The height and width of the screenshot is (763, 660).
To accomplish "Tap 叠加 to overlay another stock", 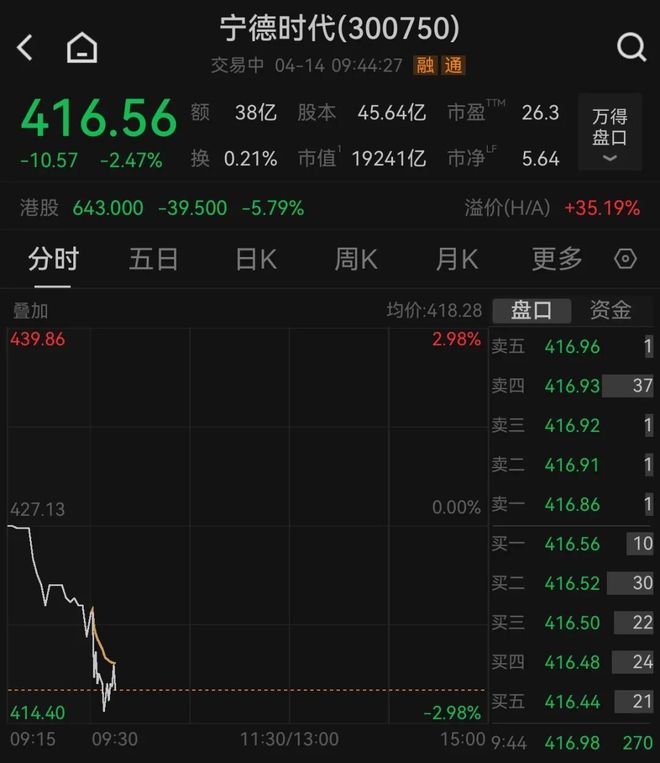I will [30, 311].
